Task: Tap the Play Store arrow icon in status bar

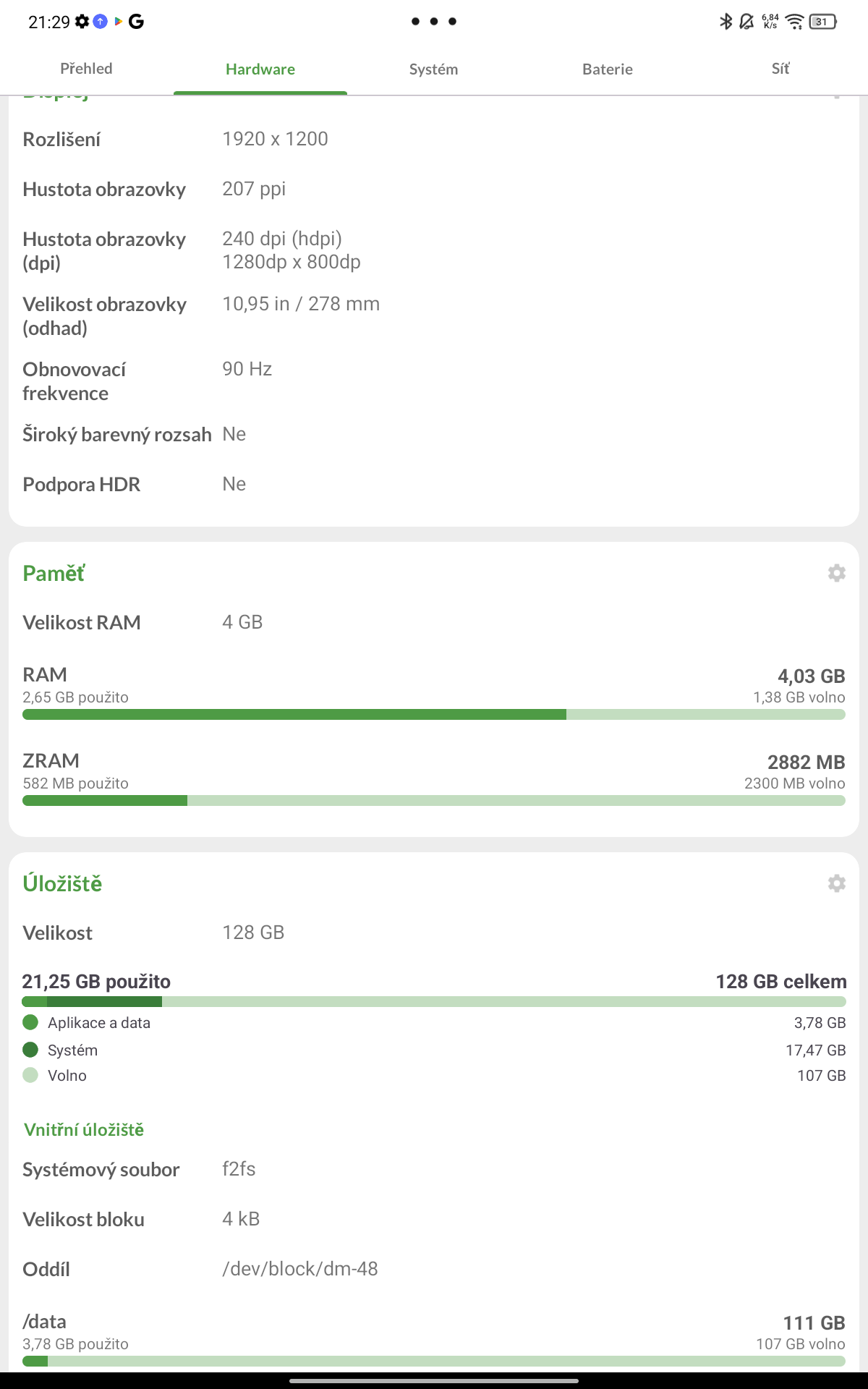Action: pos(118,21)
